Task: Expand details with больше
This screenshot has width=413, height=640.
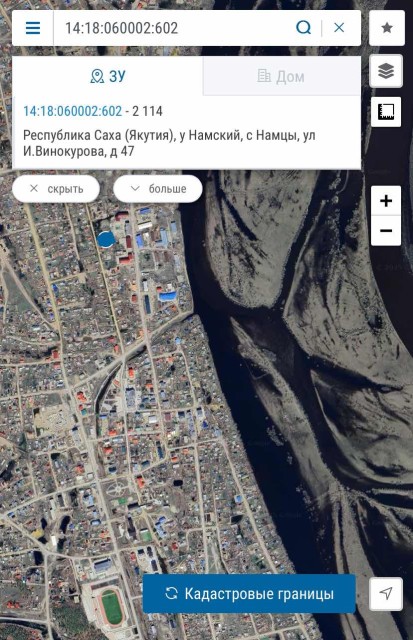Action: pyautogui.click(x=158, y=189)
